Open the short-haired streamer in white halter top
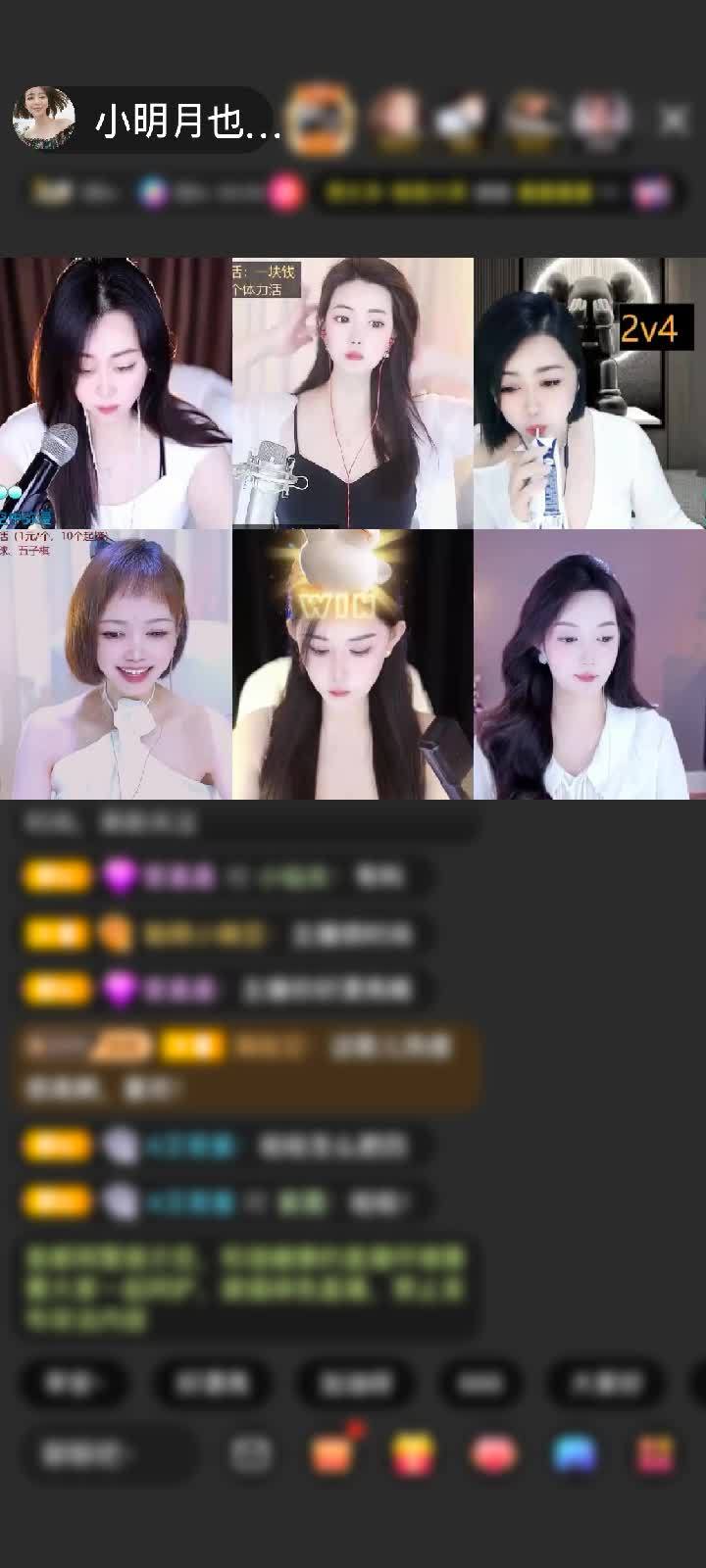The height and width of the screenshot is (1568, 706). point(116,664)
